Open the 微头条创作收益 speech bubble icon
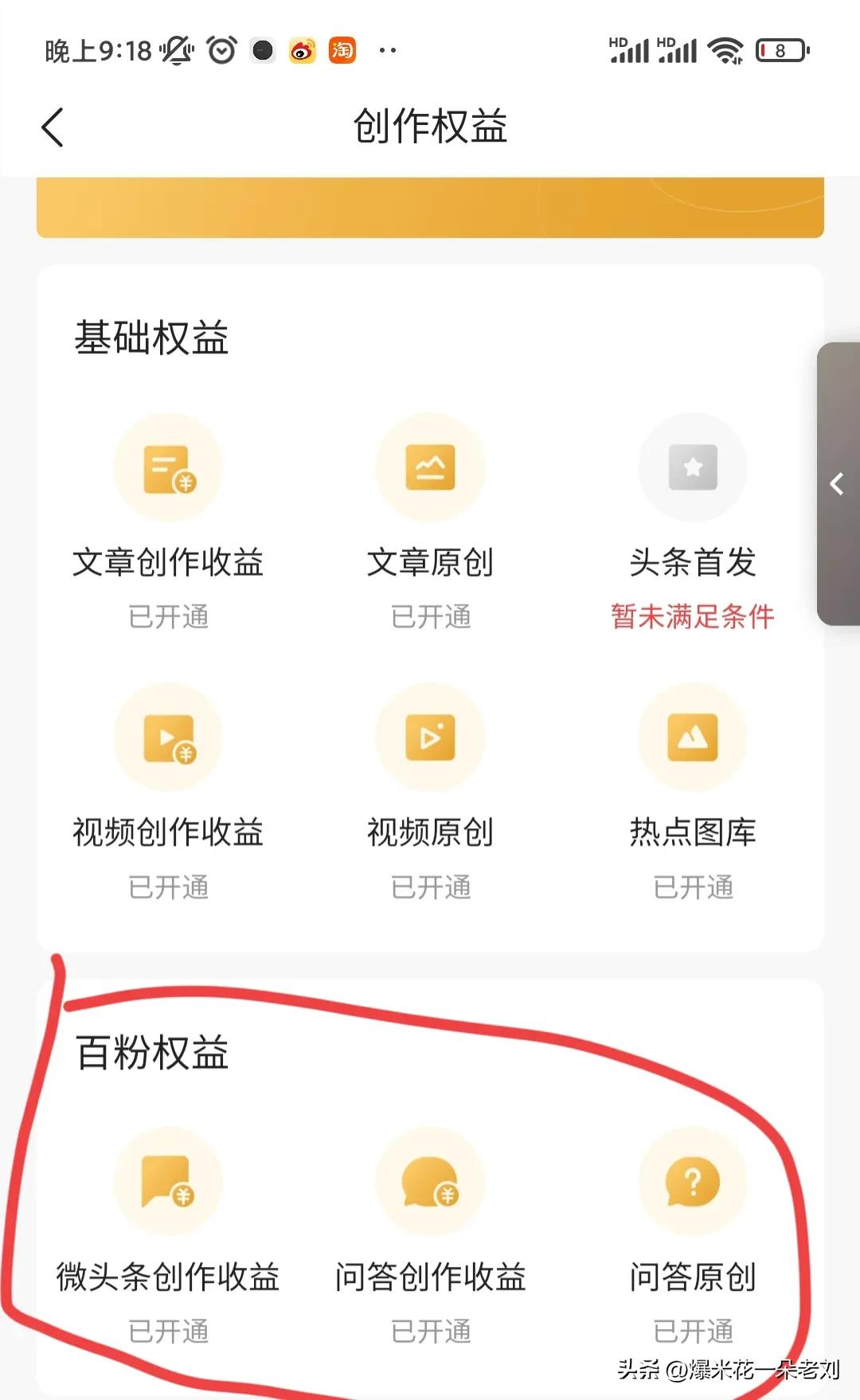The width and height of the screenshot is (860, 1400). tap(167, 1183)
